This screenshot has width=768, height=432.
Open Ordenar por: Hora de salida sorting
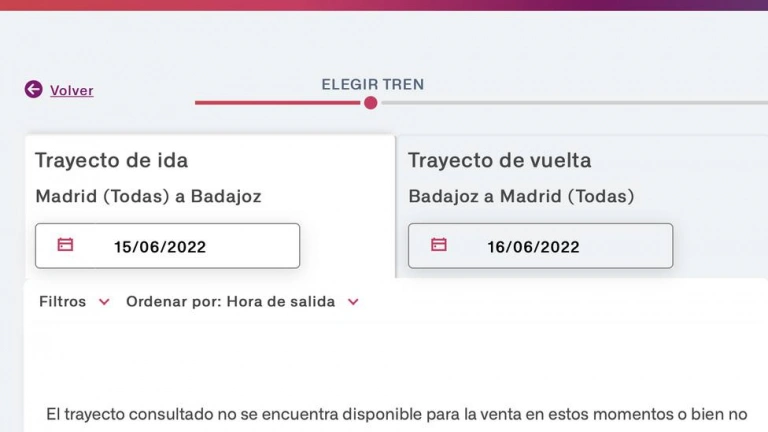click(241, 302)
